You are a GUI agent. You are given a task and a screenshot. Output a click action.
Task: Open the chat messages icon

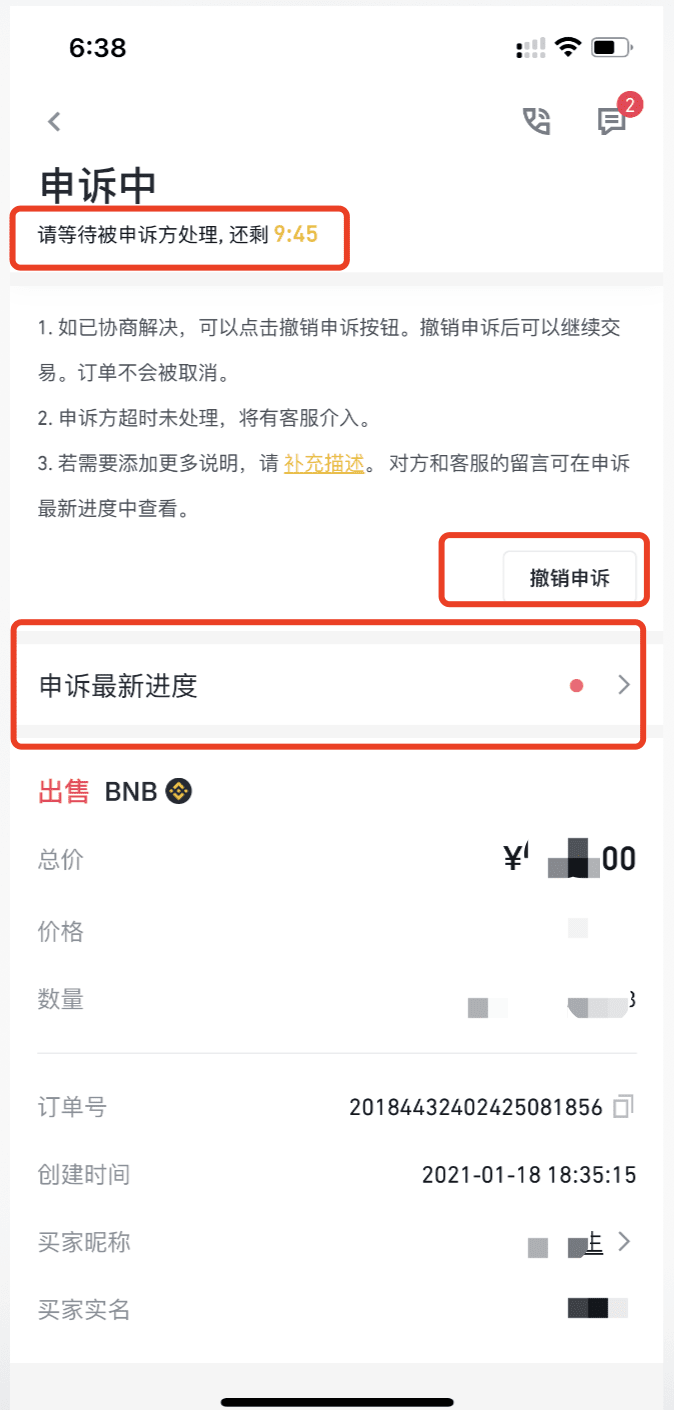point(611,122)
